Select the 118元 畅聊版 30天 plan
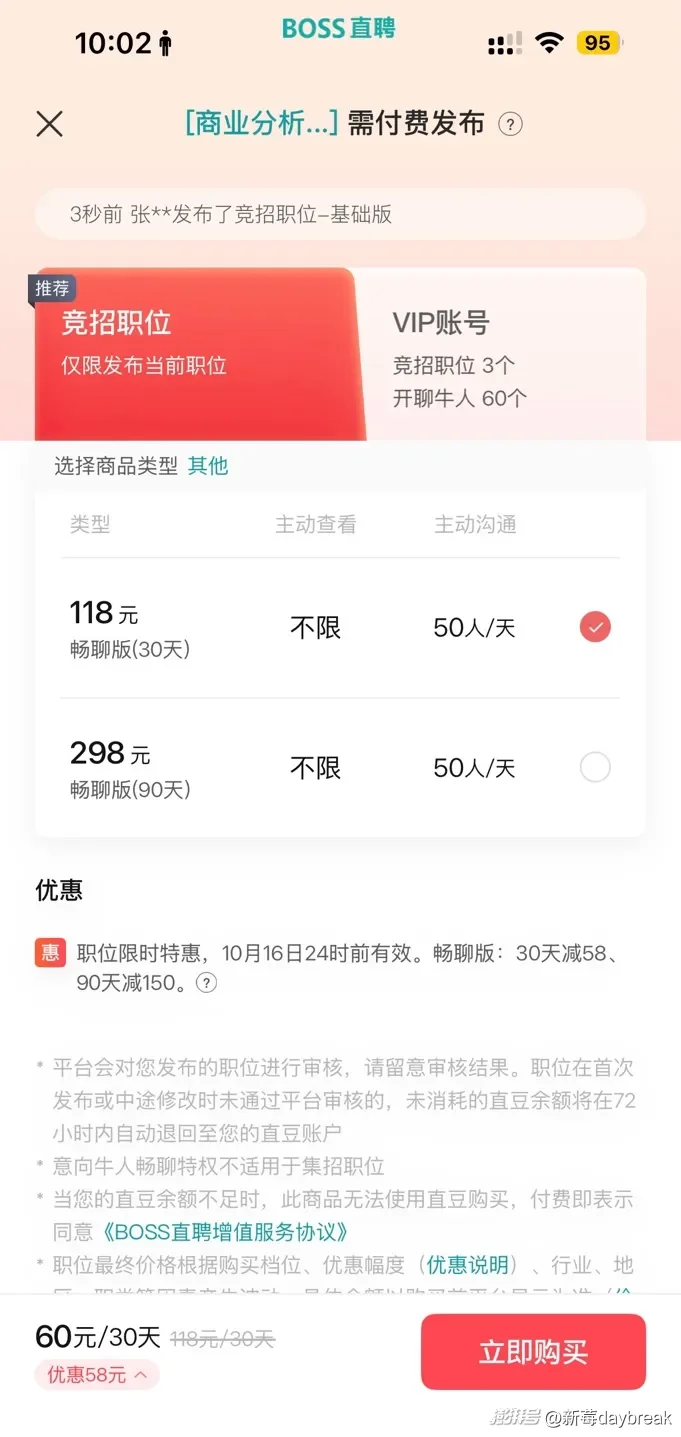 595,627
